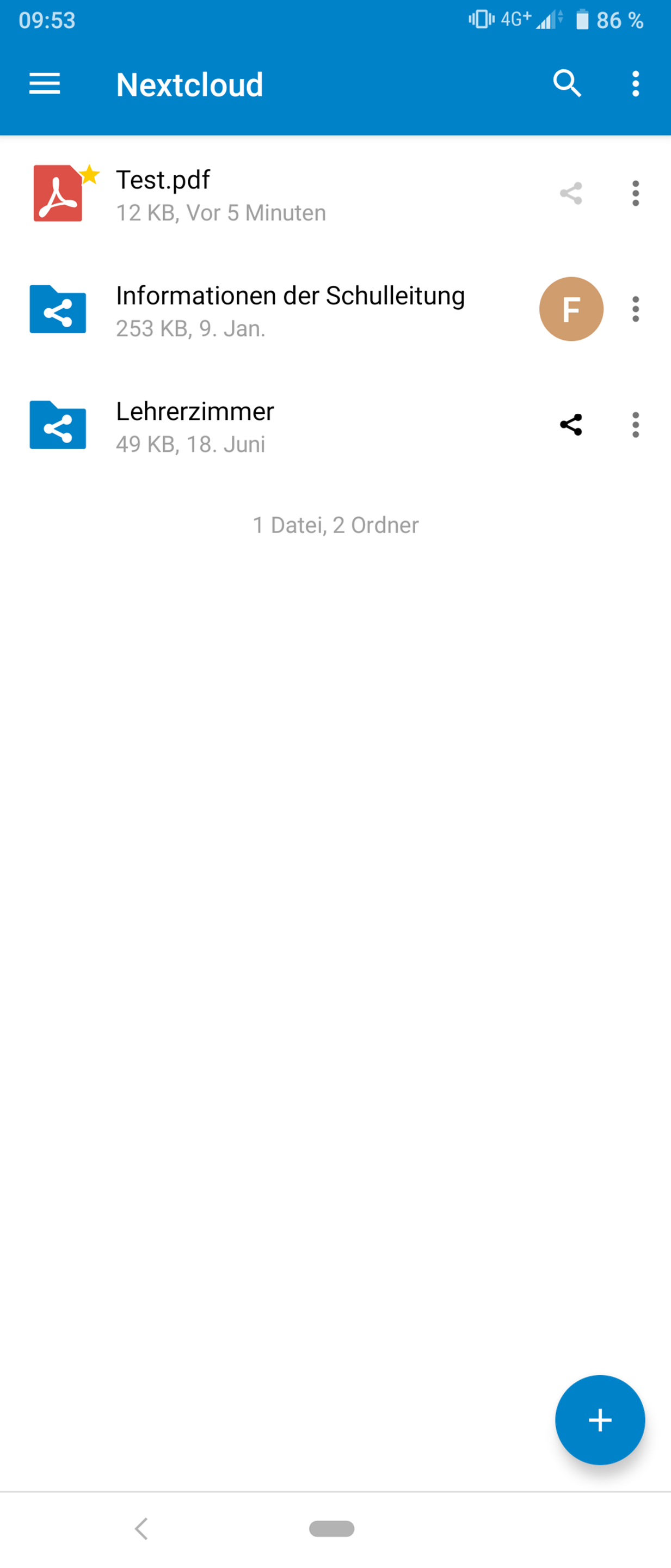The width and height of the screenshot is (671, 1568).
Task: Tap the system home pill
Action: (331, 1528)
